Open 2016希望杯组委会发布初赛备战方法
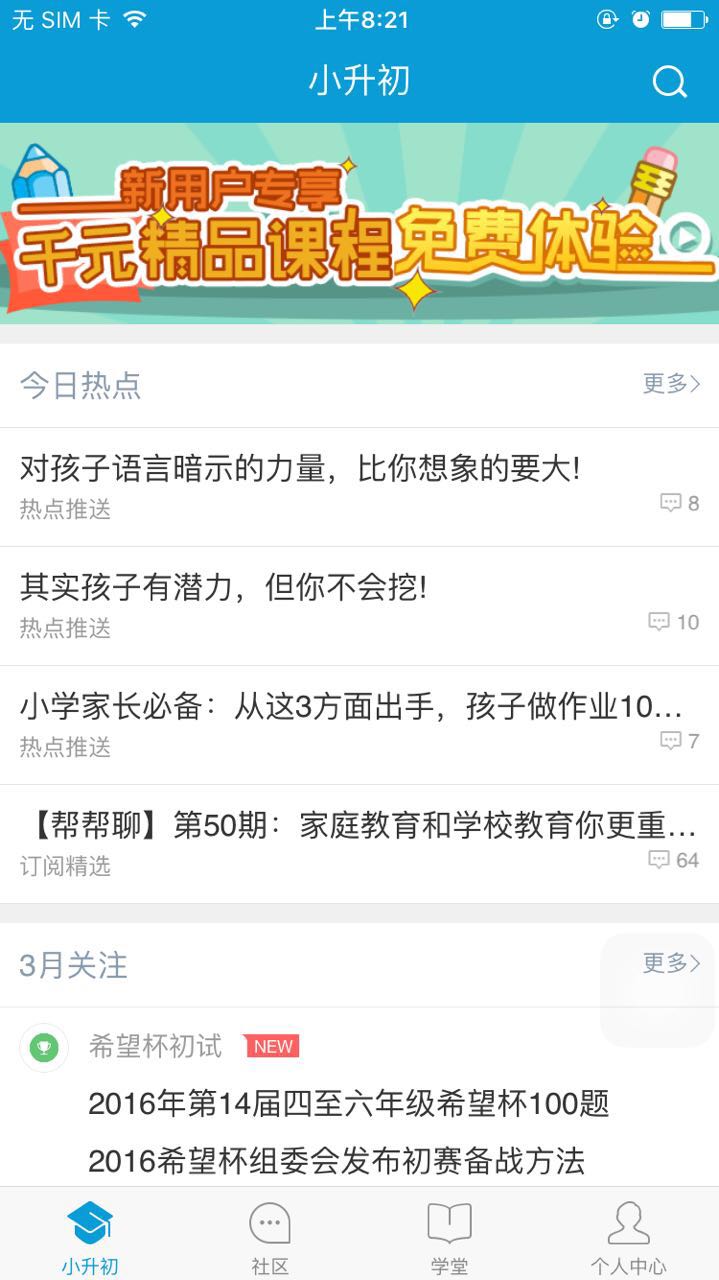Image resolution: width=719 pixels, height=1280 pixels. [x=336, y=1161]
